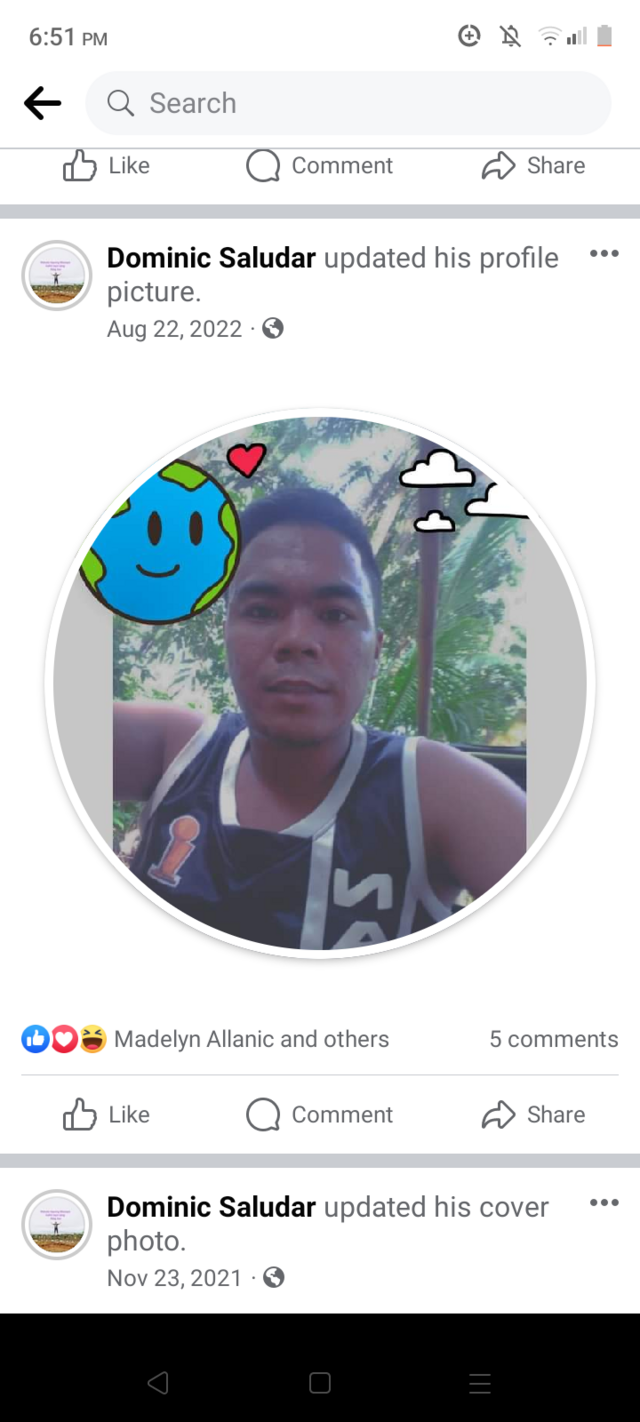Like the post above the profile picture update

(x=107, y=165)
